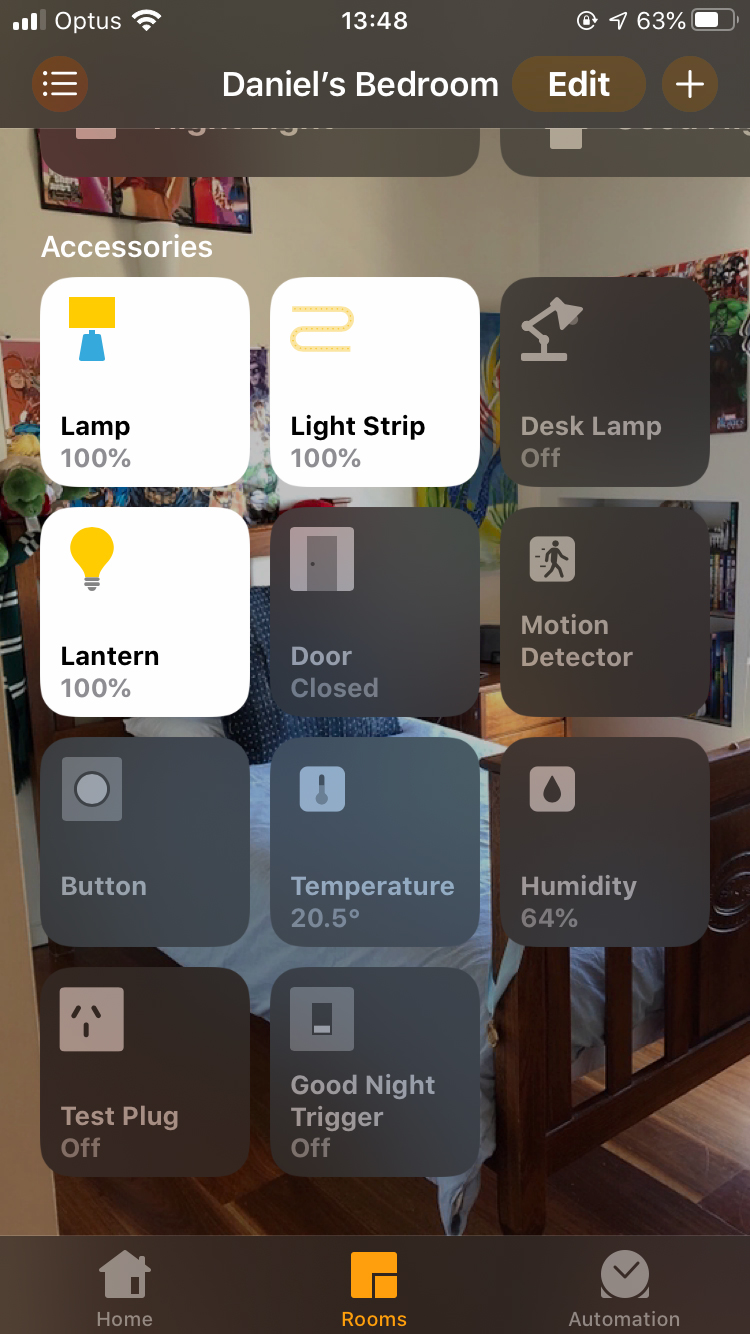Turn off the Lamp tile

pyautogui.click(x=145, y=382)
